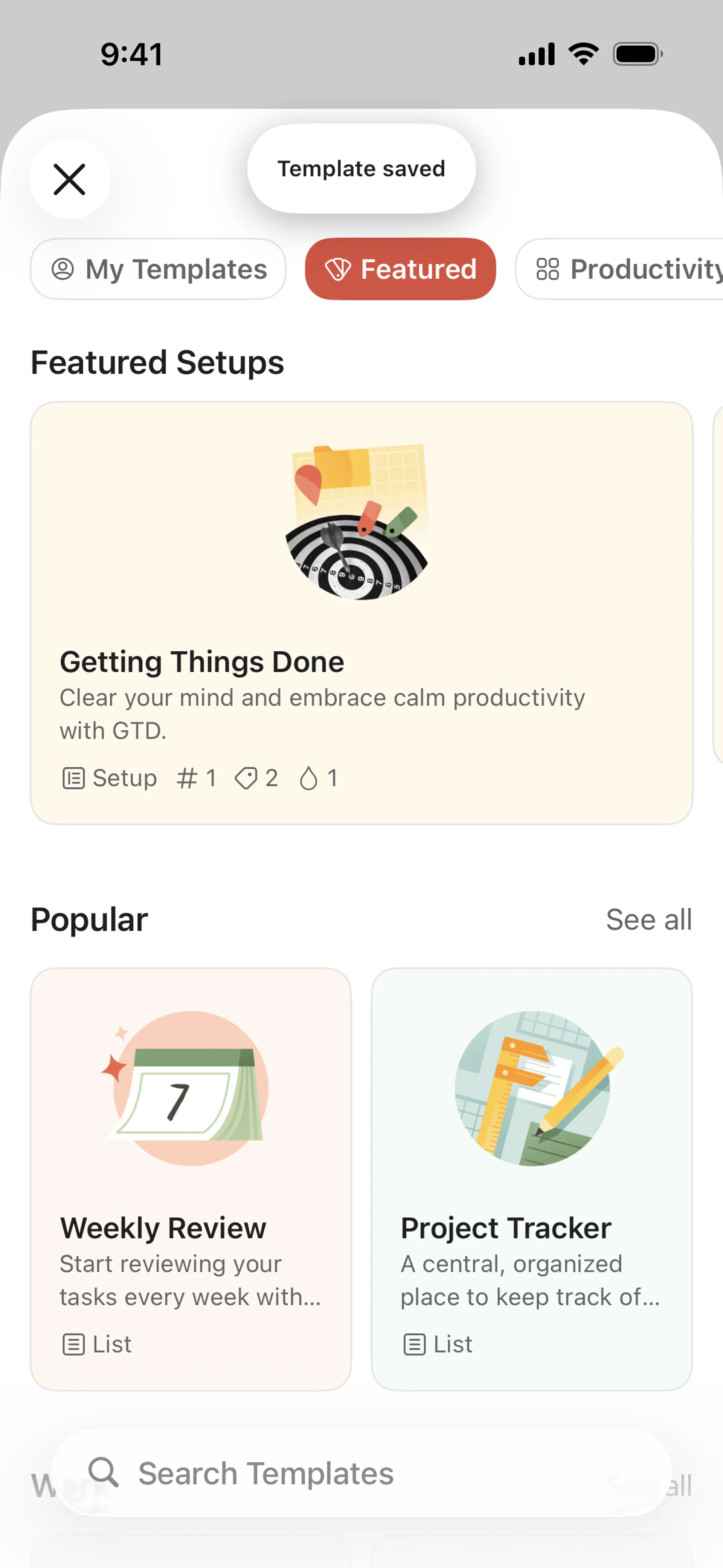Viewport: 723px width, 1568px height.
Task: Open the Getting Things Done setup
Action: [x=361, y=612]
